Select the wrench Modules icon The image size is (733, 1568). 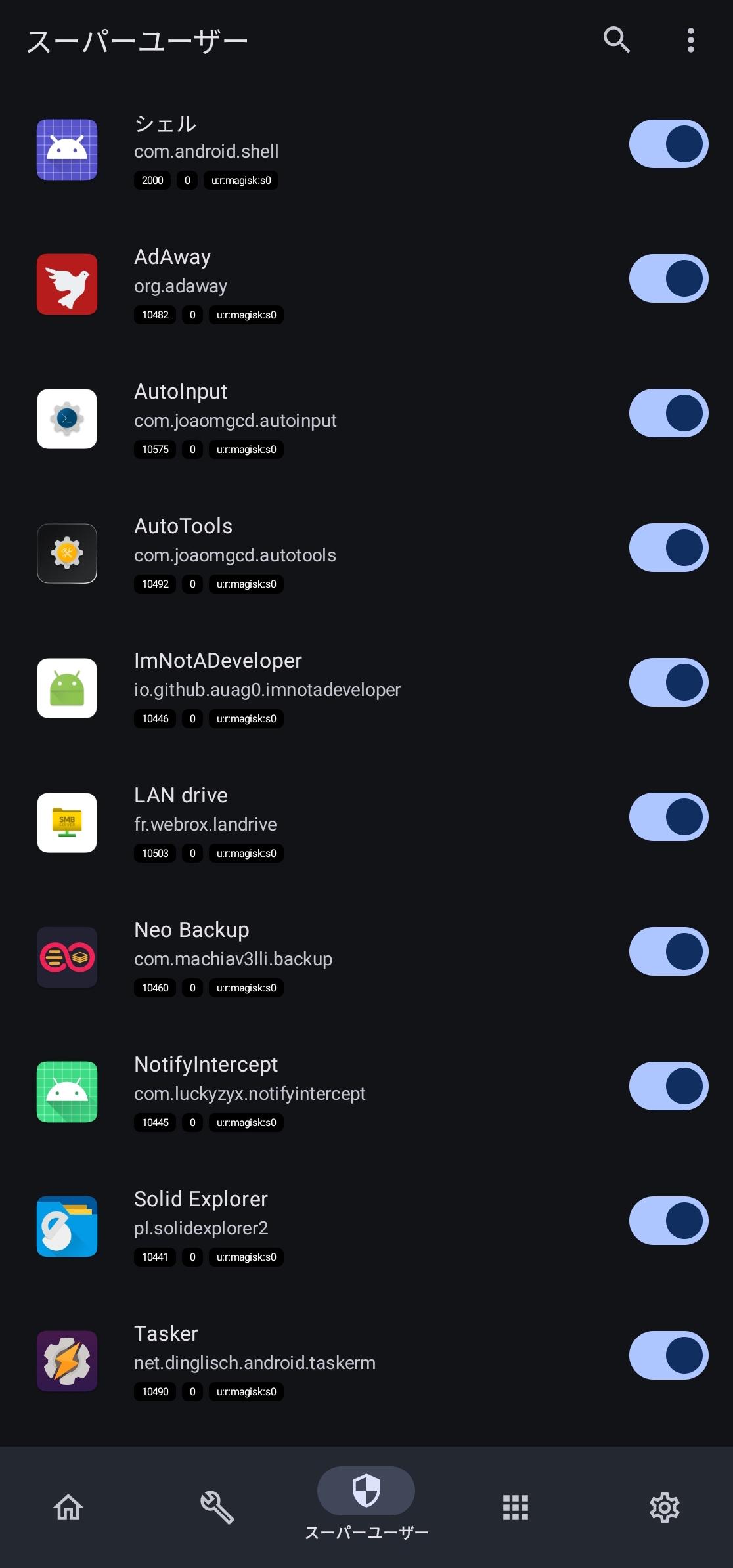[216, 1508]
